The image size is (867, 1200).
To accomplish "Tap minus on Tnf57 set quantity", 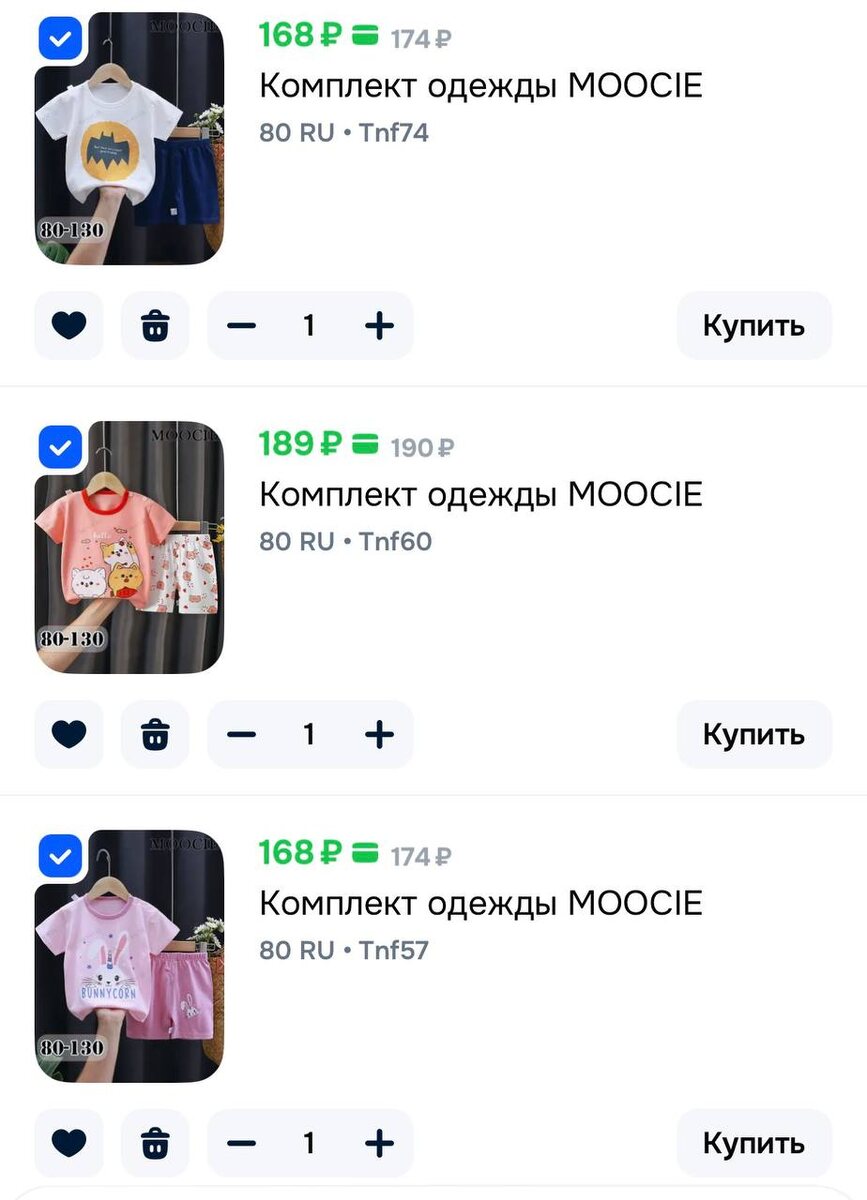I will (242, 1143).
